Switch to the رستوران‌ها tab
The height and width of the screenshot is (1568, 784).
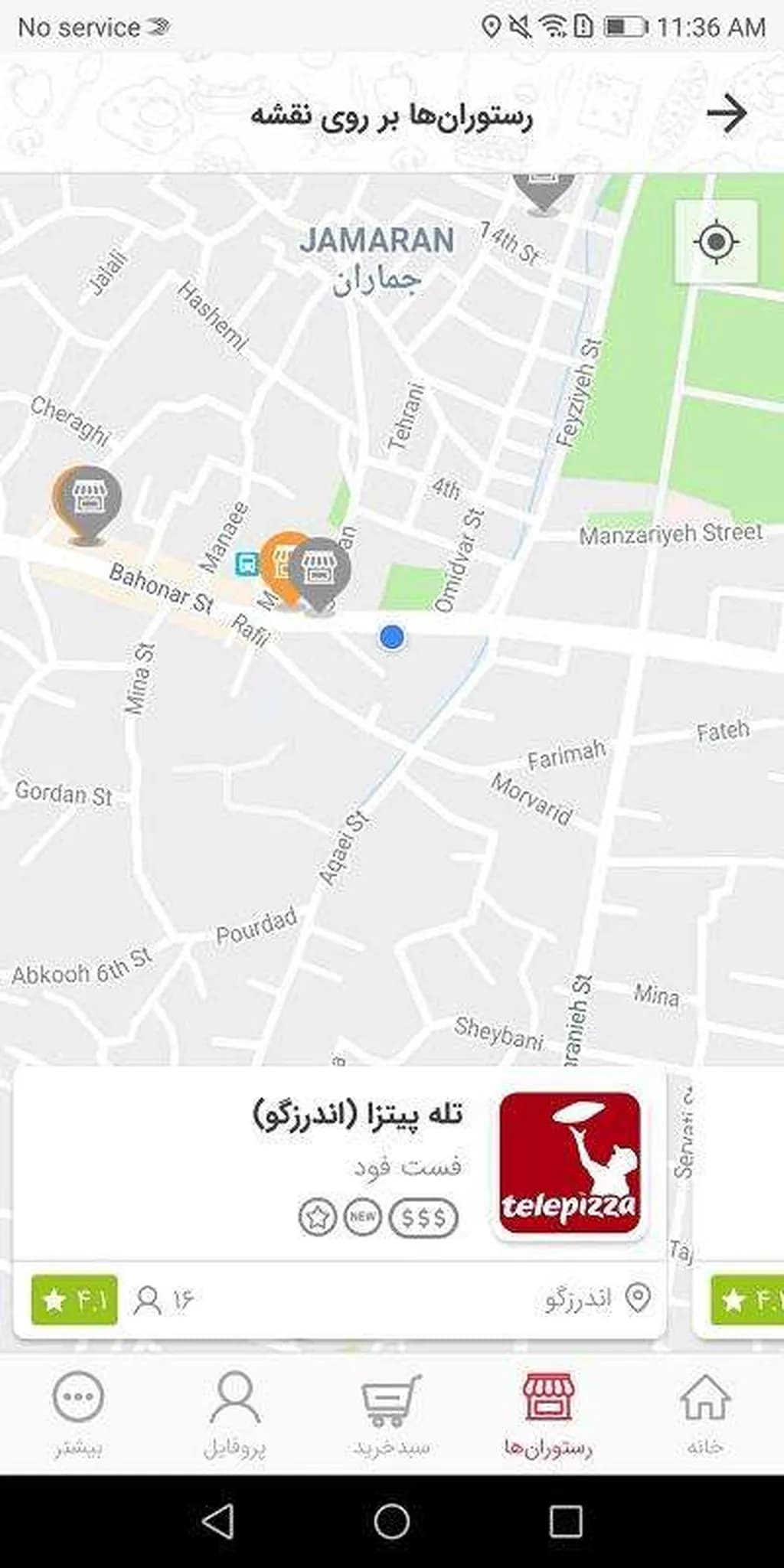548,1413
